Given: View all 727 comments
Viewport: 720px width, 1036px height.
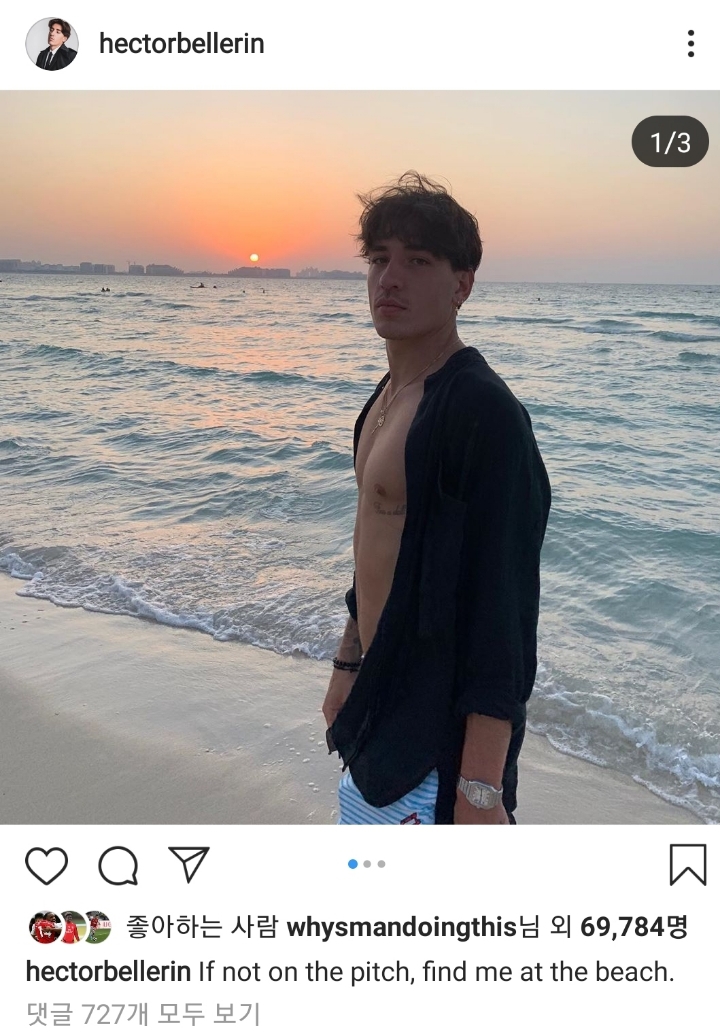Looking at the screenshot, I should pyautogui.click(x=142, y=1014).
